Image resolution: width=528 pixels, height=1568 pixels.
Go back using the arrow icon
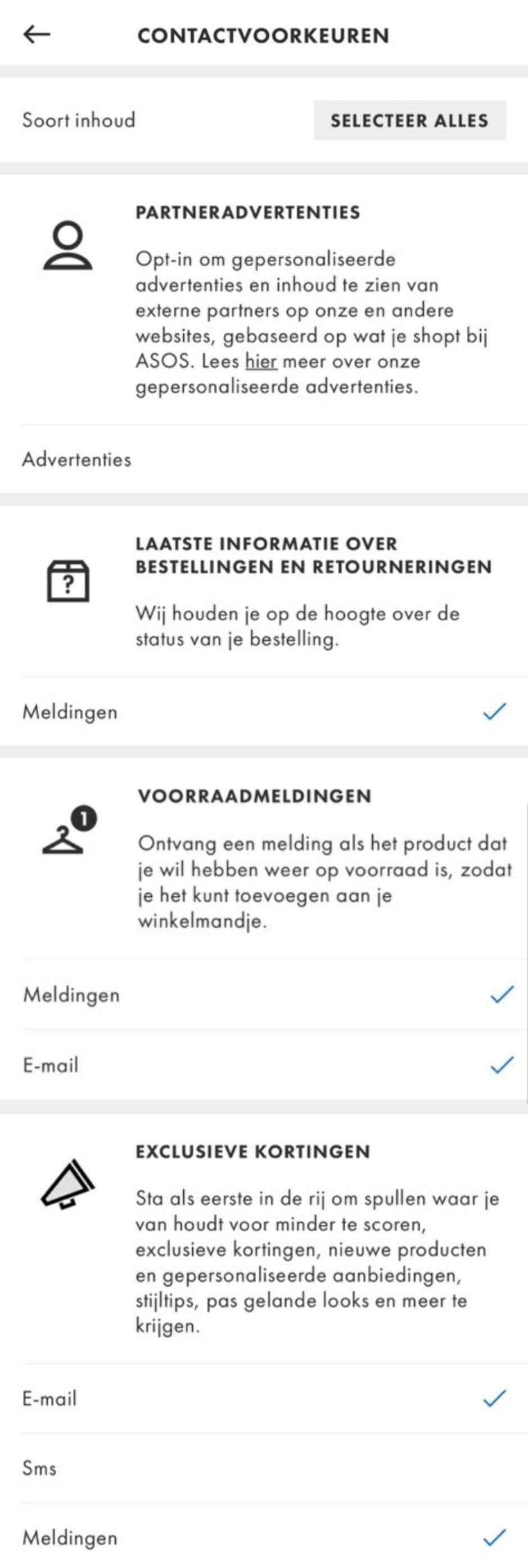(37, 35)
